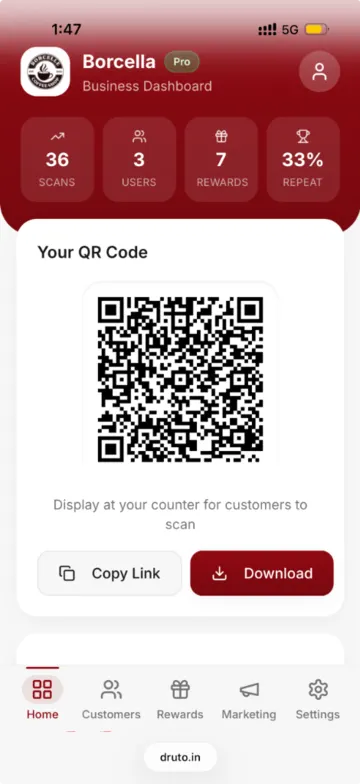Copy the QR code link
The image size is (360, 784).
coord(110,573)
